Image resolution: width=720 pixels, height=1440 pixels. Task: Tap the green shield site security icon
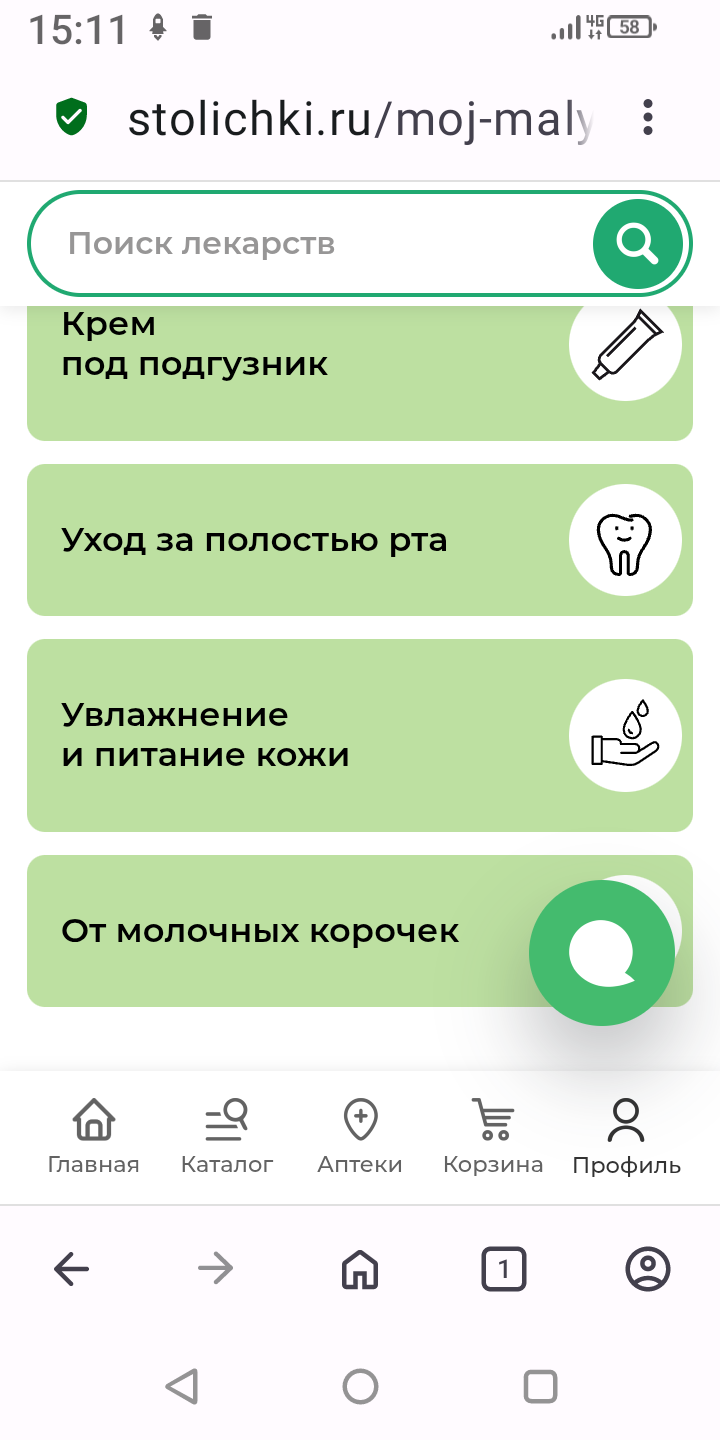point(72,118)
